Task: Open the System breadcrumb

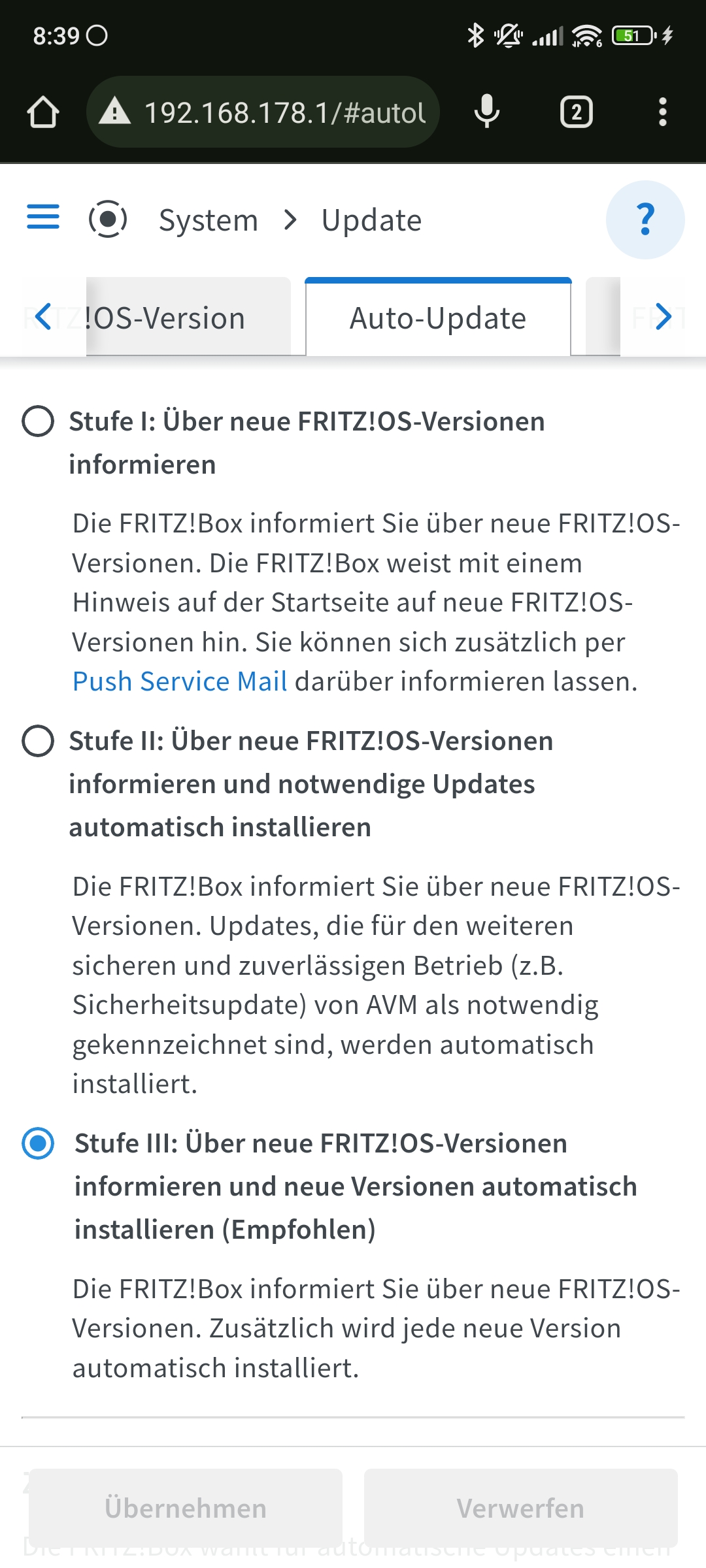Action: [x=209, y=220]
